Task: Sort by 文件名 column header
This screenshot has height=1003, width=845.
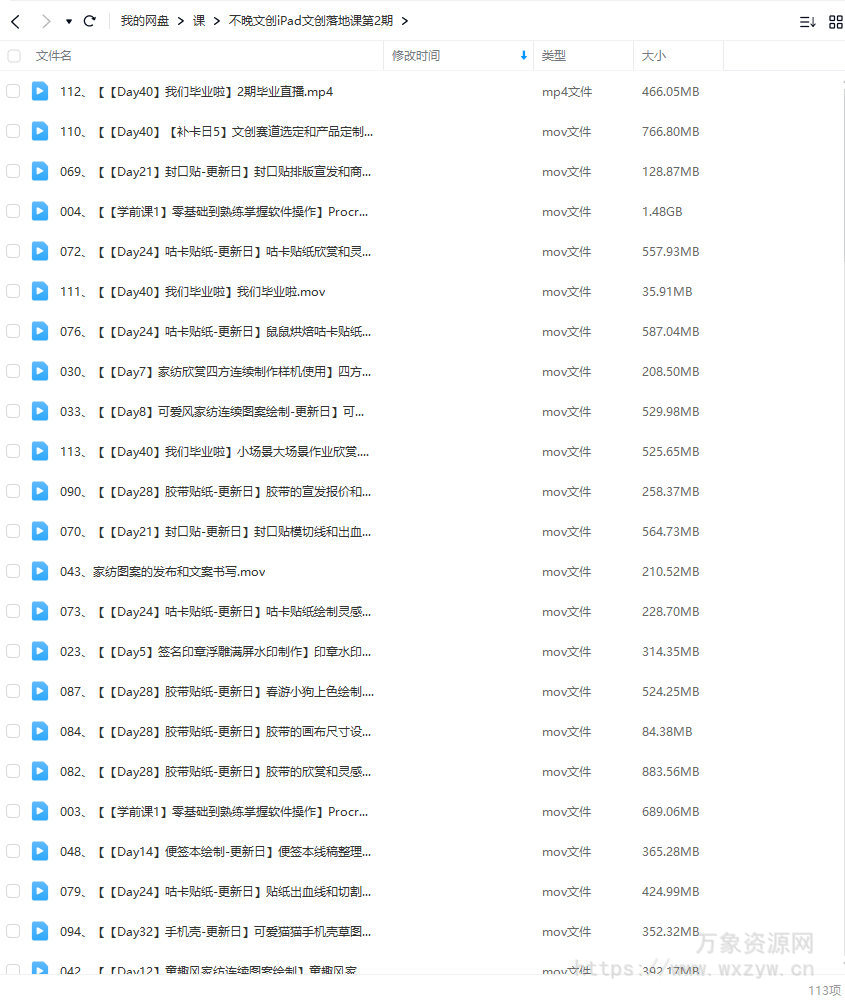Action: pyautogui.click(x=54, y=56)
